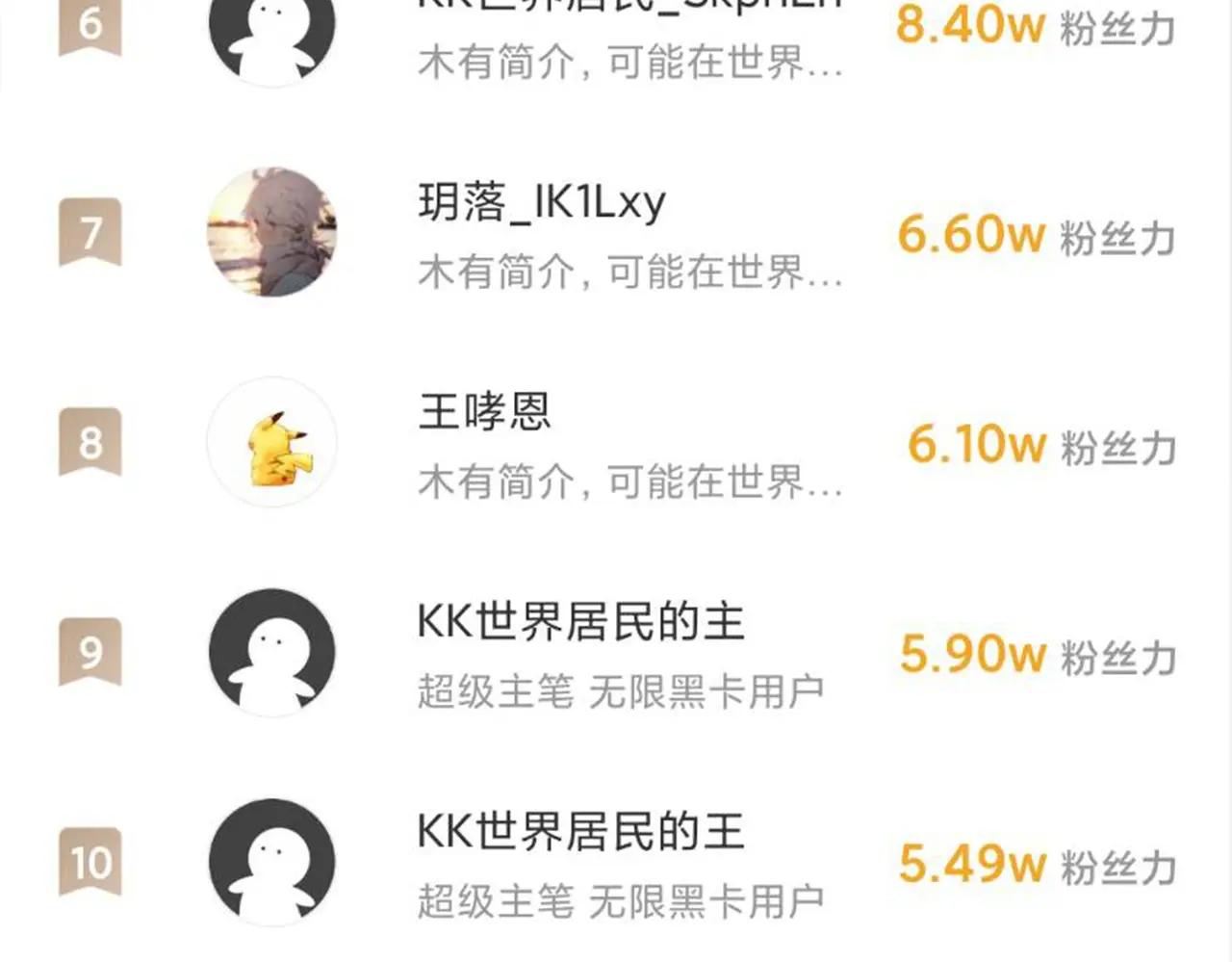
Task: View 王哮恩's profile page
Action: click(485, 412)
